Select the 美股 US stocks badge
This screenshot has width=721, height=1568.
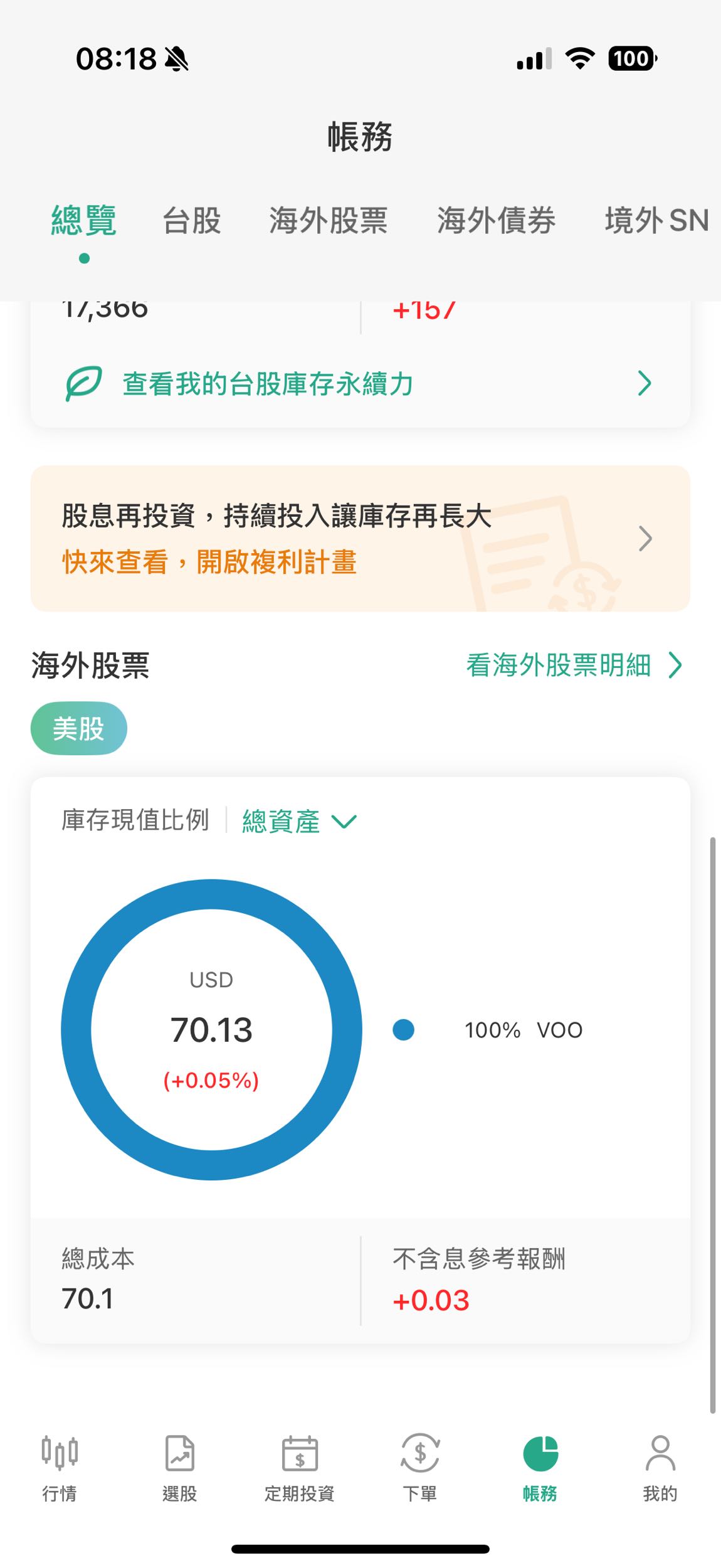click(78, 728)
